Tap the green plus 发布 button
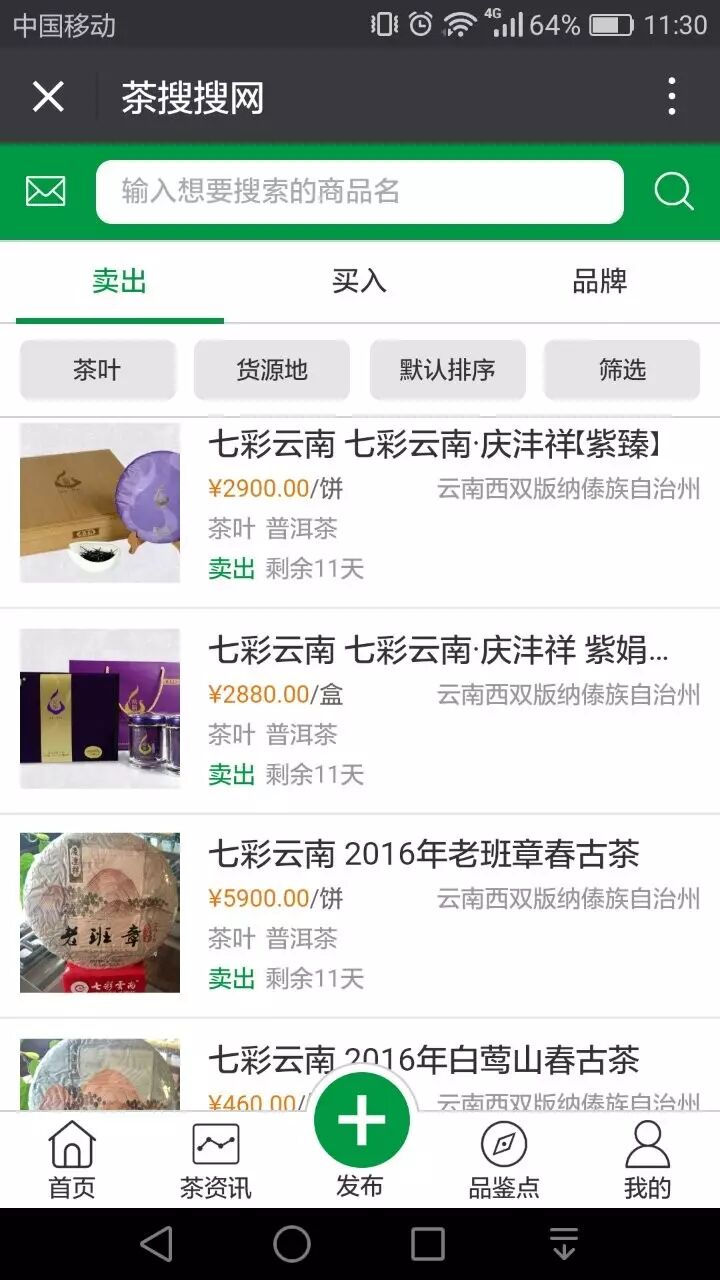This screenshot has width=720, height=1280. (x=361, y=1120)
